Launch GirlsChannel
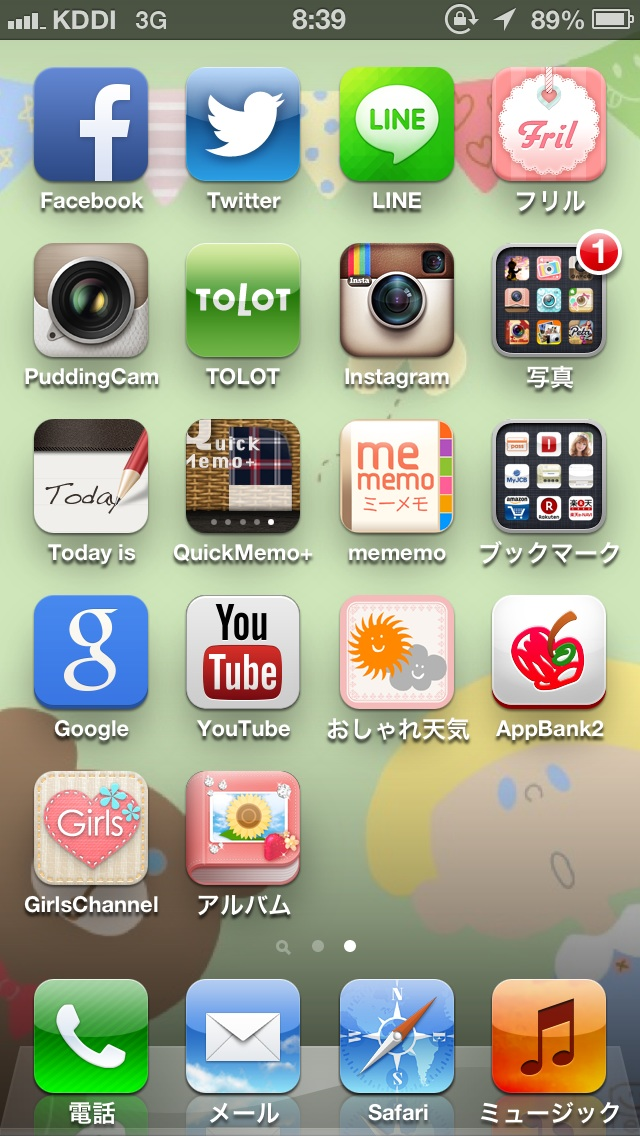Screen dimensions: 640x1136 click(x=91, y=828)
